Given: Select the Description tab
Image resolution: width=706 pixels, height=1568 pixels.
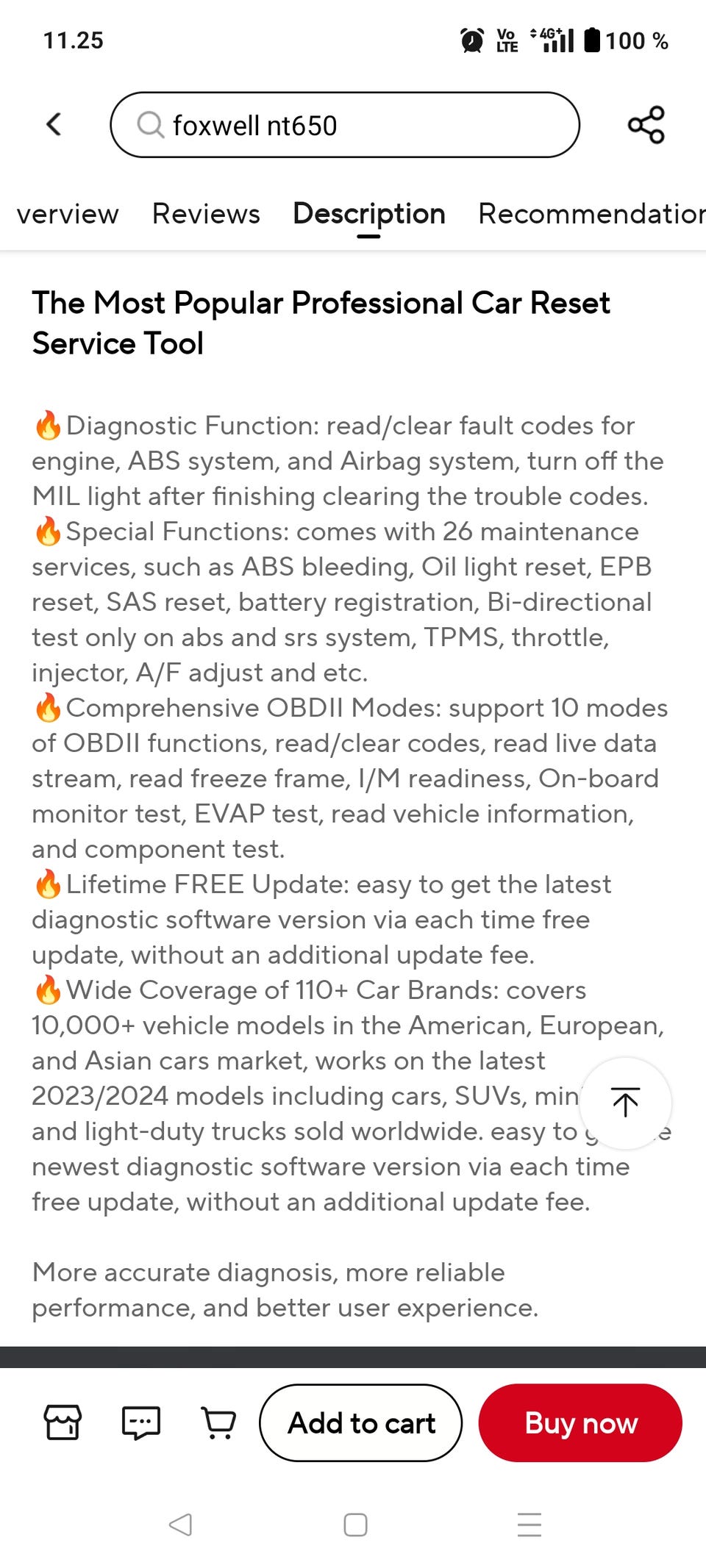Looking at the screenshot, I should 368,214.
